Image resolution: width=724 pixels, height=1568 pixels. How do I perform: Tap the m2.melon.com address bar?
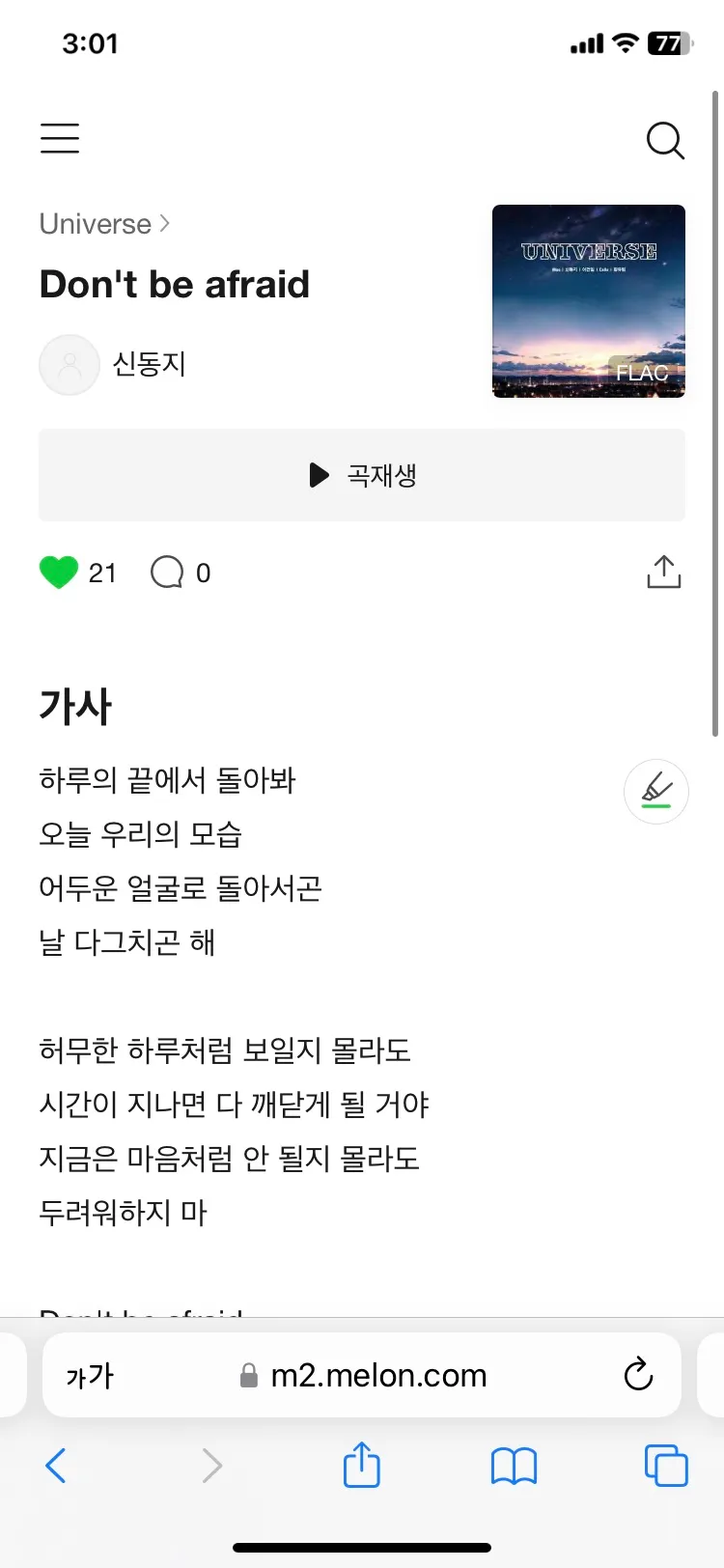(x=386, y=1375)
